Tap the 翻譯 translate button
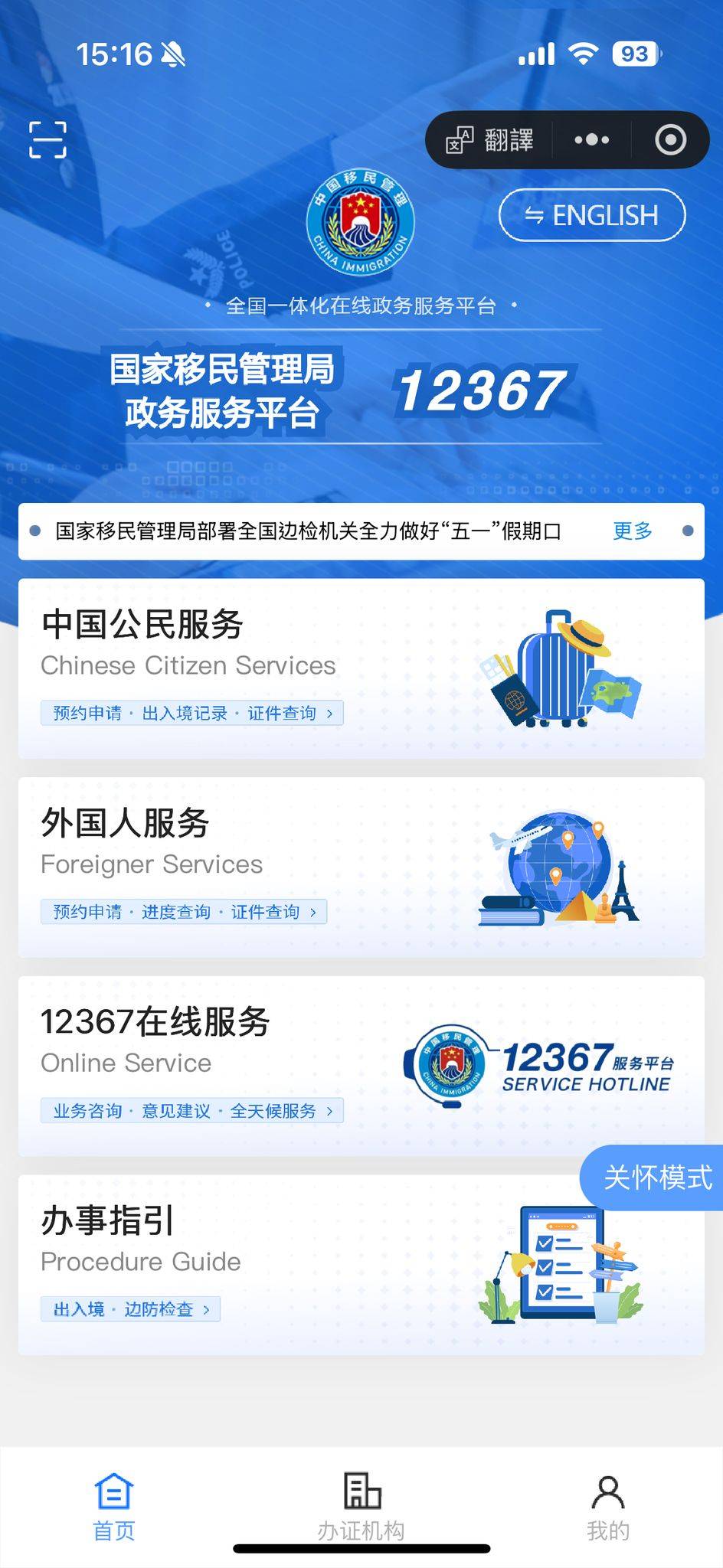 (490, 140)
